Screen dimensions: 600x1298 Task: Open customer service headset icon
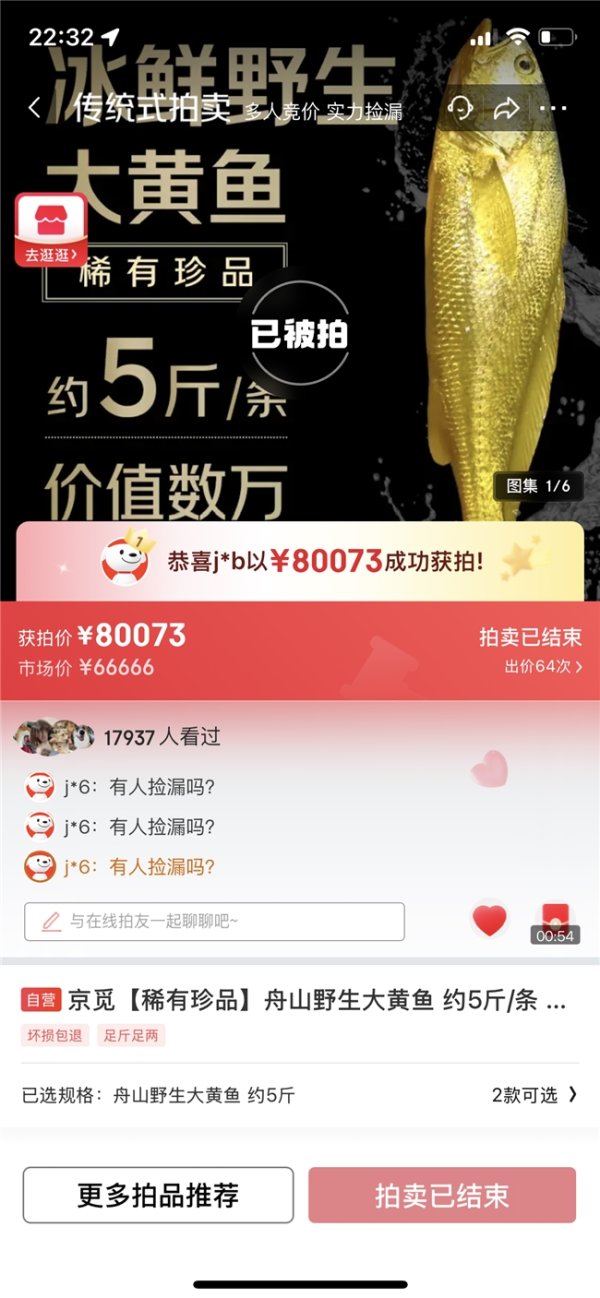tap(460, 108)
